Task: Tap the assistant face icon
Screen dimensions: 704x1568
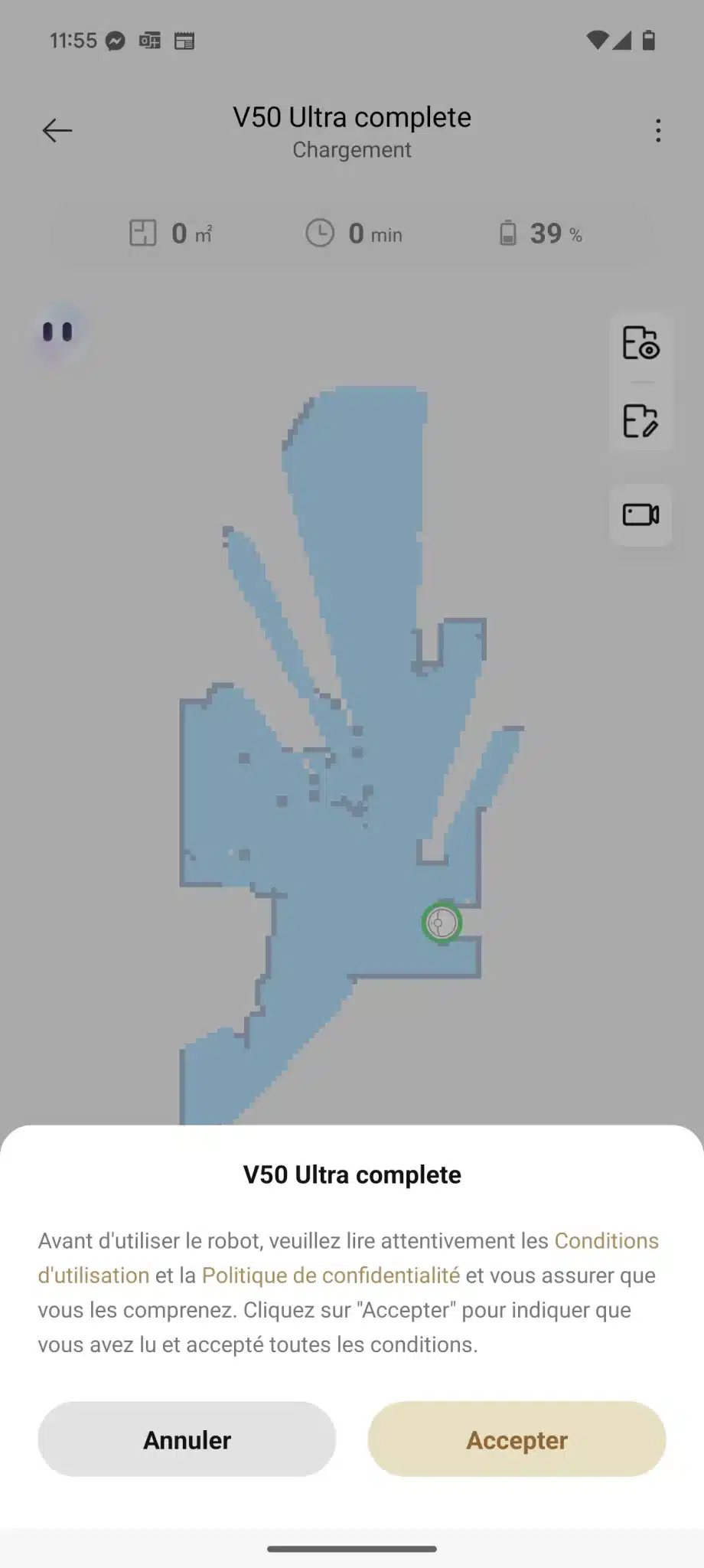Action: tap(57, 332)
